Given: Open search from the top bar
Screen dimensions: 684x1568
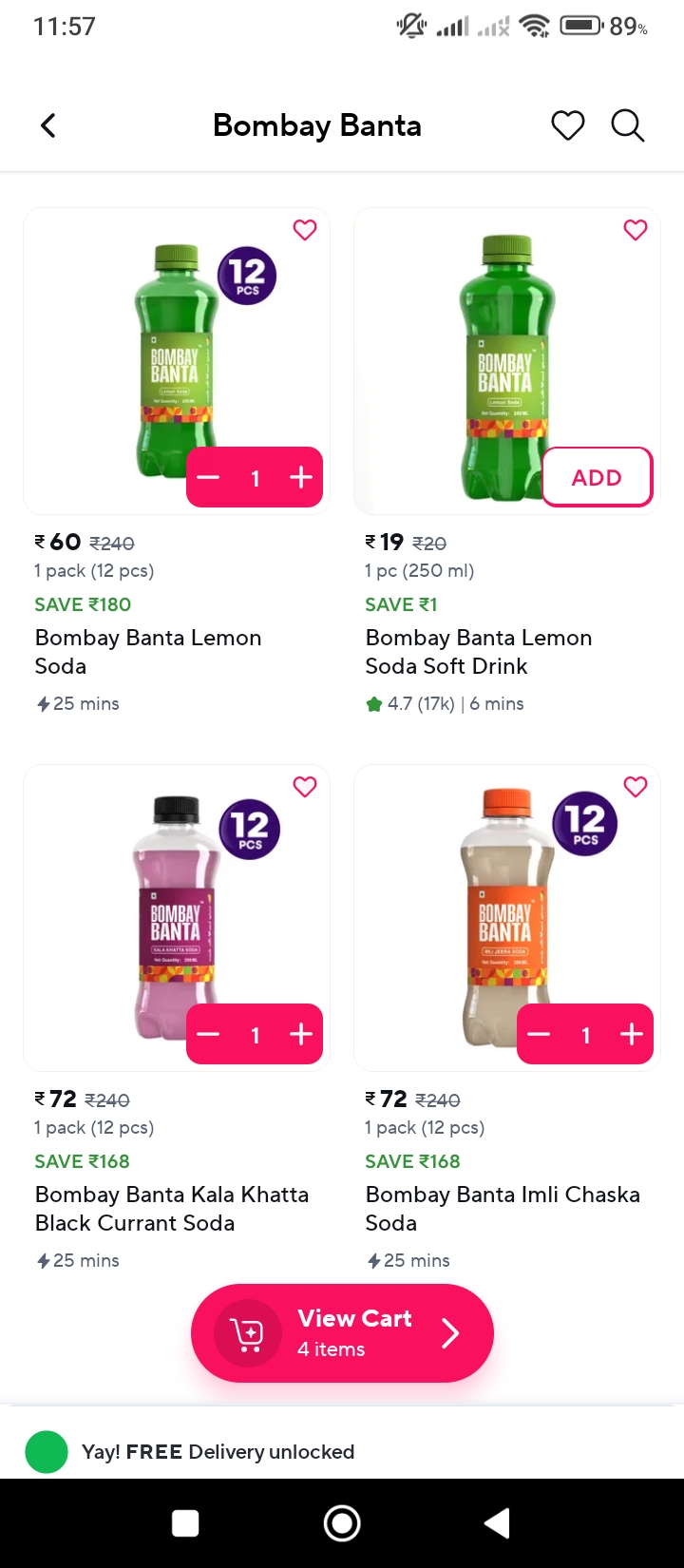Looking at the screenshot, I should click(x=627, y=125).
